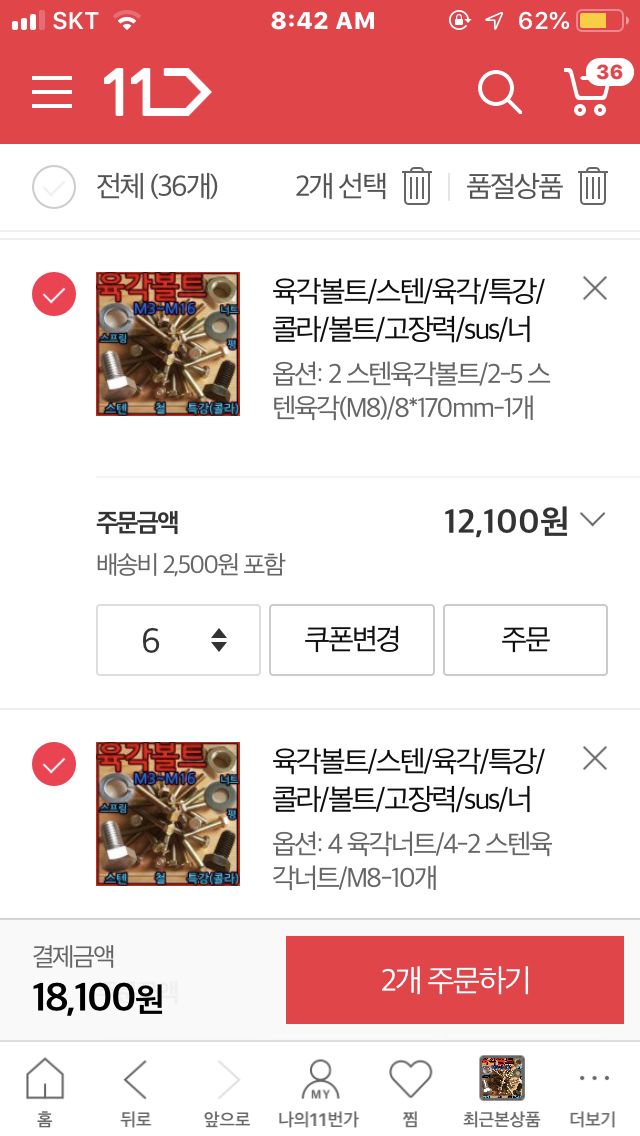Tap 2개 주문하기 to order selected items
This screenshot has height=1136, width=640.
pyautogui.click(x=454, y=980)
